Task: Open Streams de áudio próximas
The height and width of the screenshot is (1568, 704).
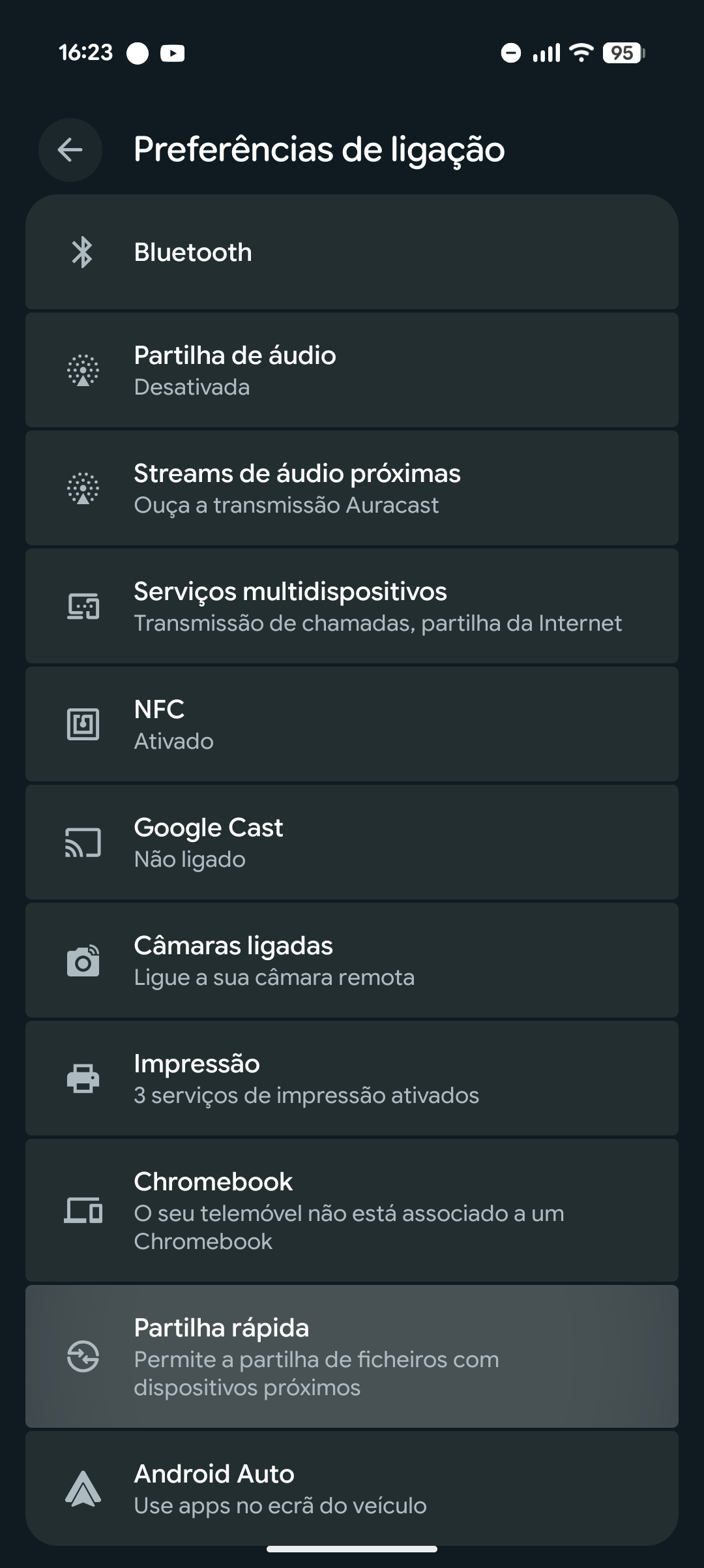Action: click(x=352, y=489)
